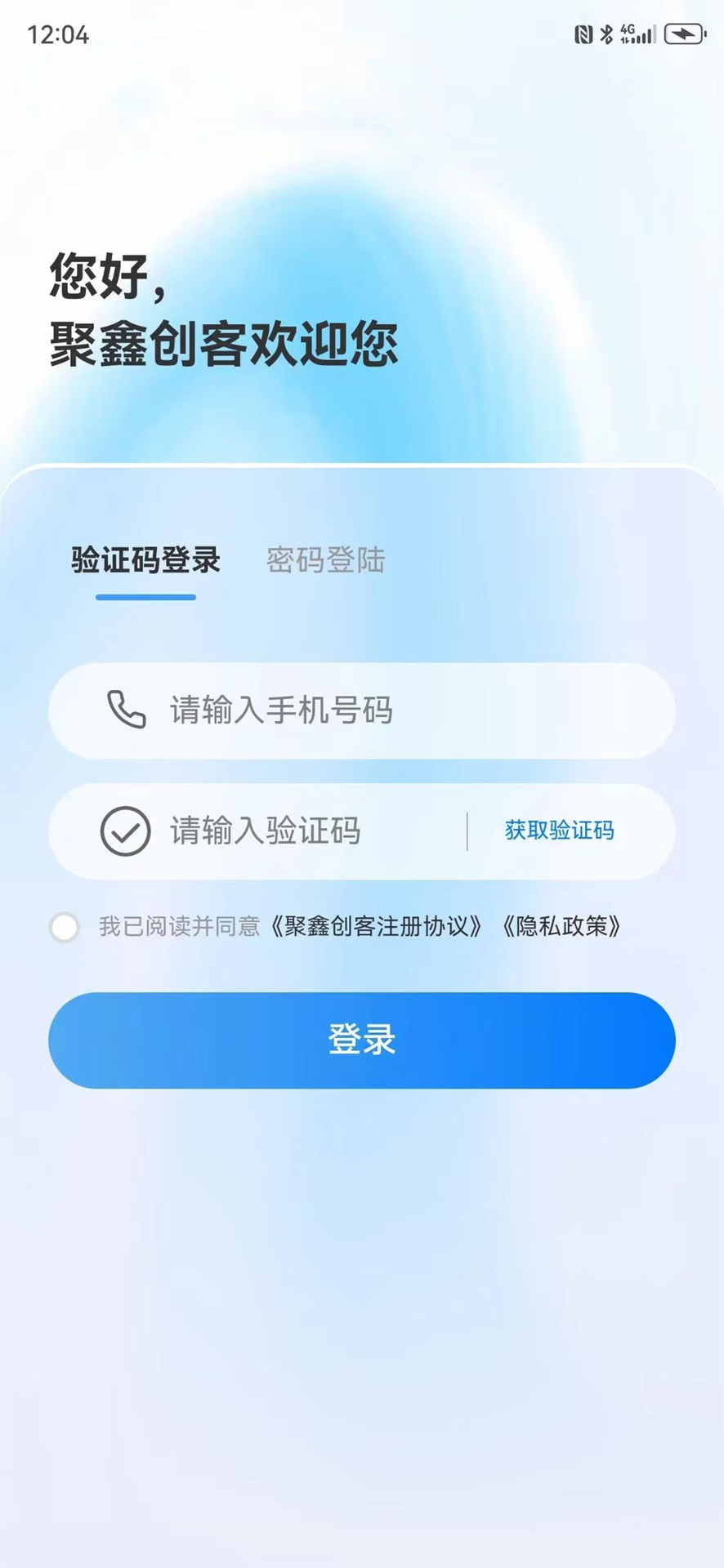The image size is (724, 1568).
Task: Tap the battery charging icon
Action: (685, 33)
